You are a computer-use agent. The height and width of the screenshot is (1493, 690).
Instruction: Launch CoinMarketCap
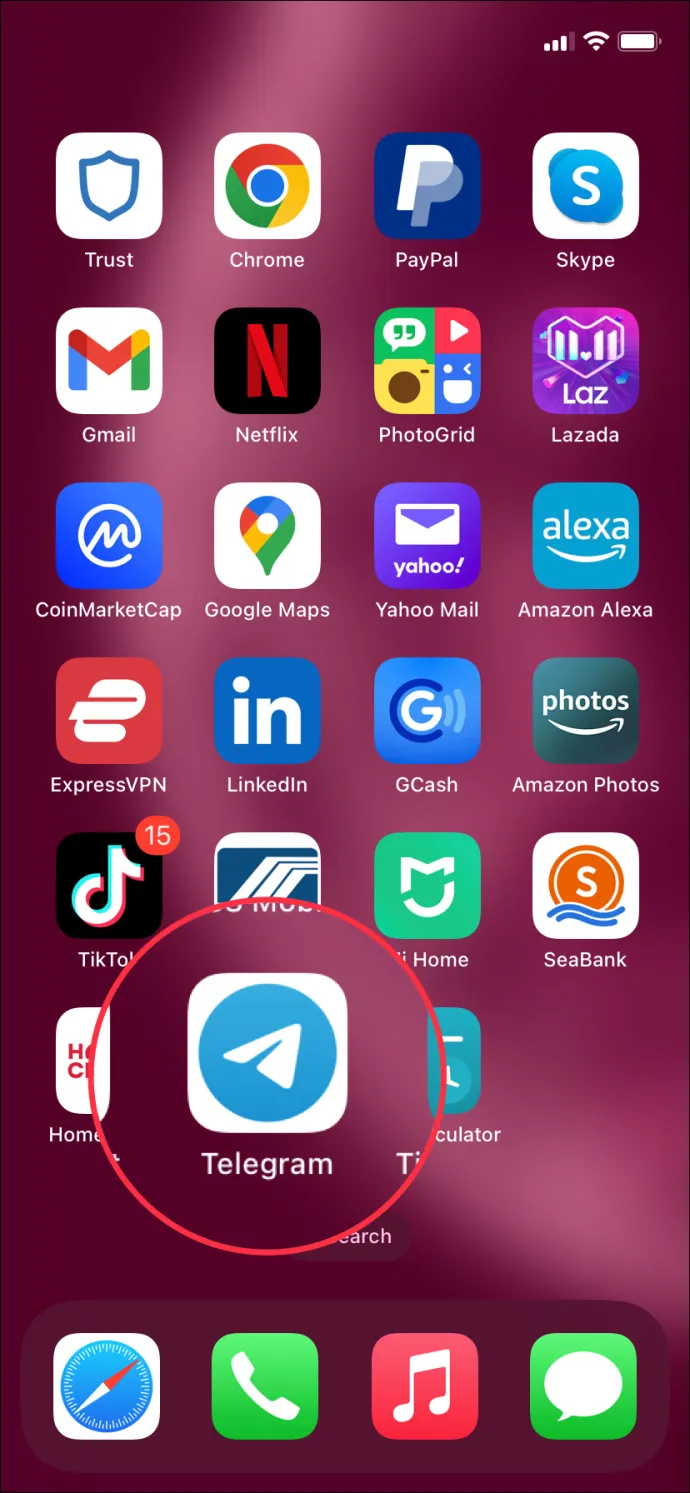(109, 536)
